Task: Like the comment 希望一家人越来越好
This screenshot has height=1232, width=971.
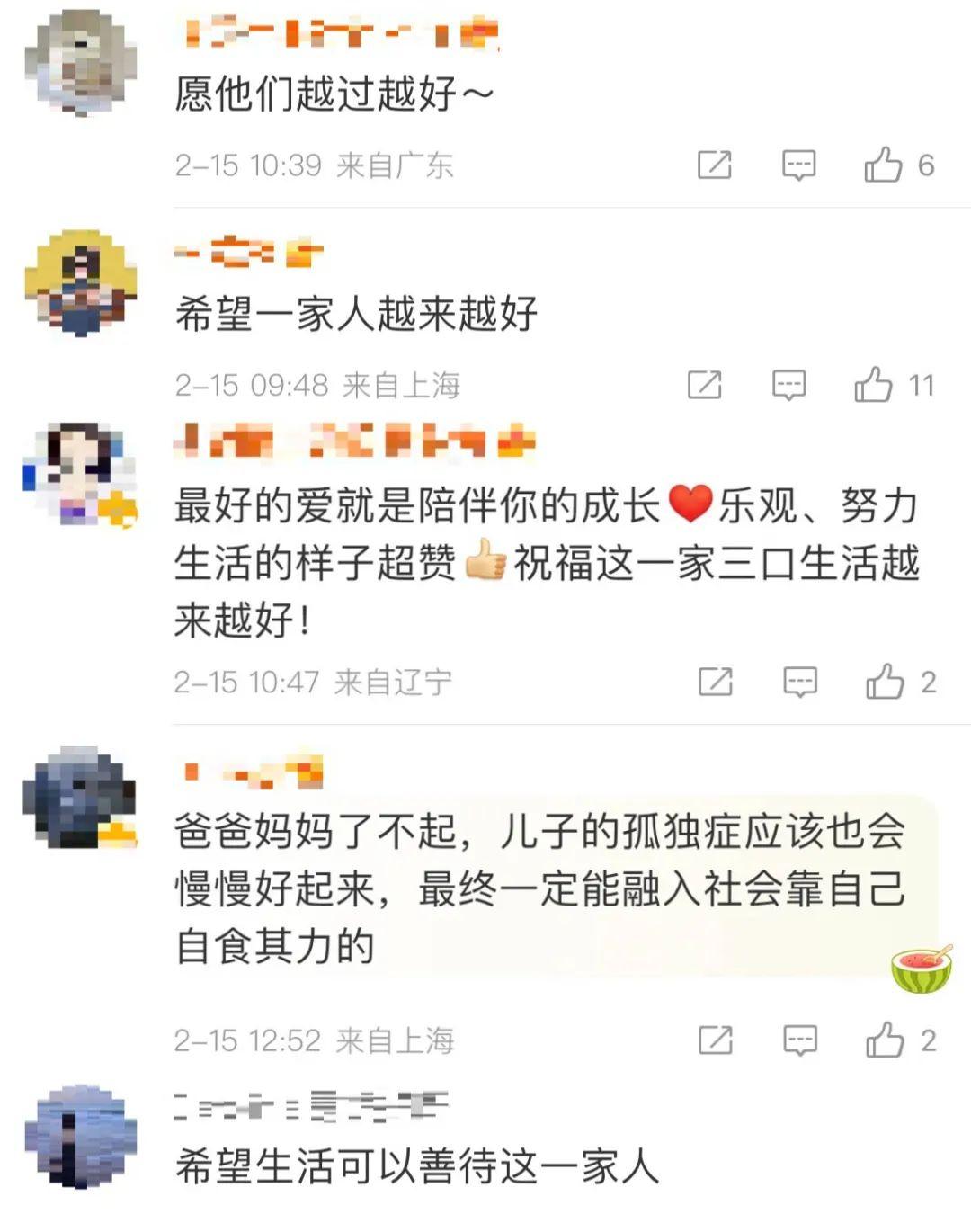Action: tap(873, 385)
